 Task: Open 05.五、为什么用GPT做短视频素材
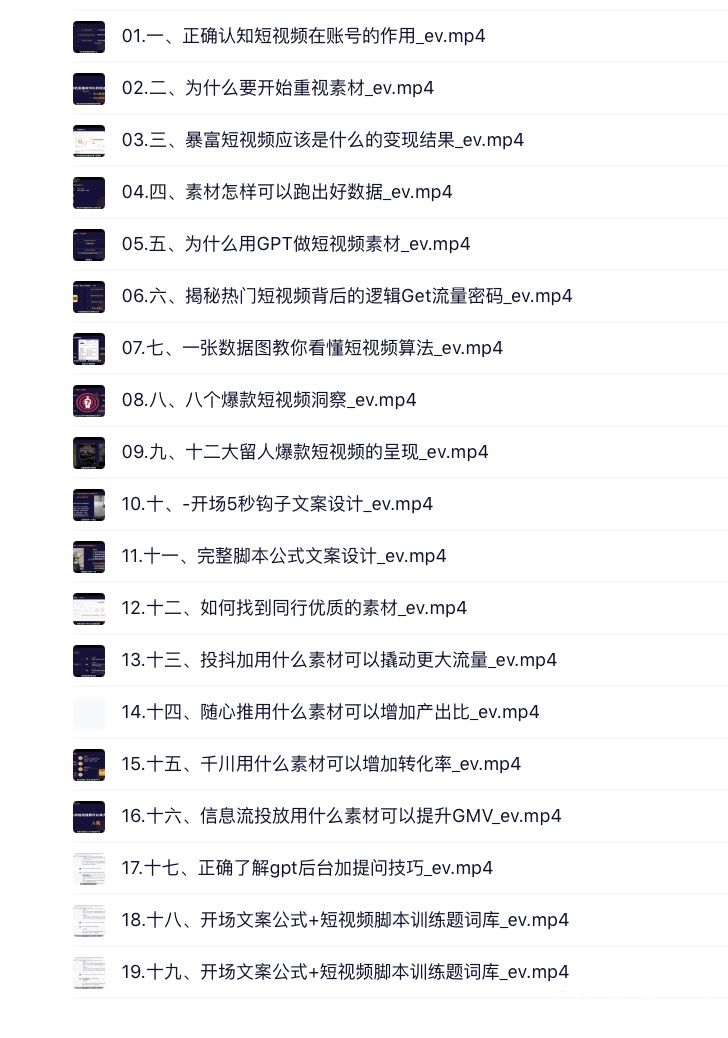pyautogui.click(x=295, y=244)
